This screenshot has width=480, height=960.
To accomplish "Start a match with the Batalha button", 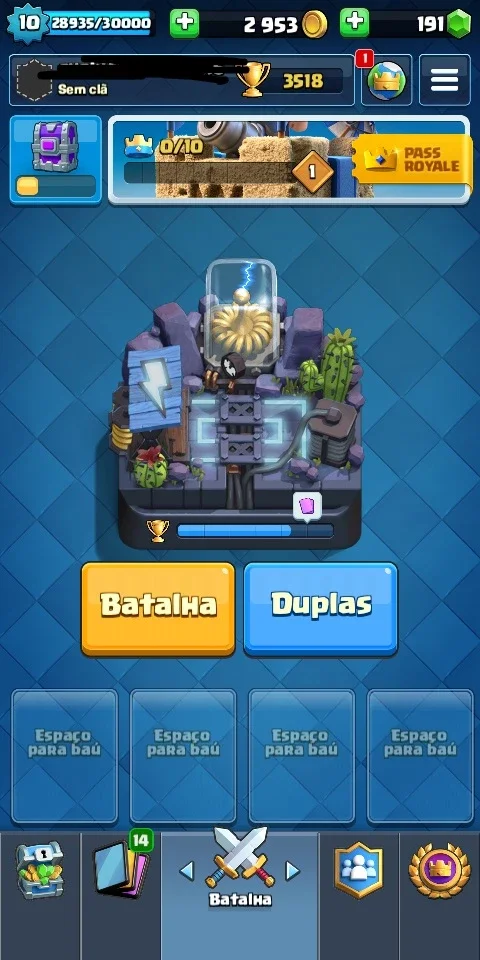I will pos(158,609).
